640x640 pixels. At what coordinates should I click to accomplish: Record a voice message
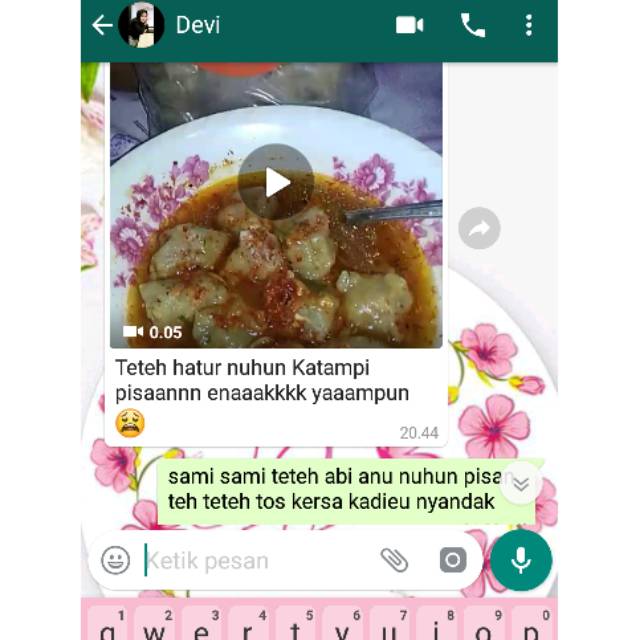click(521, 560)
